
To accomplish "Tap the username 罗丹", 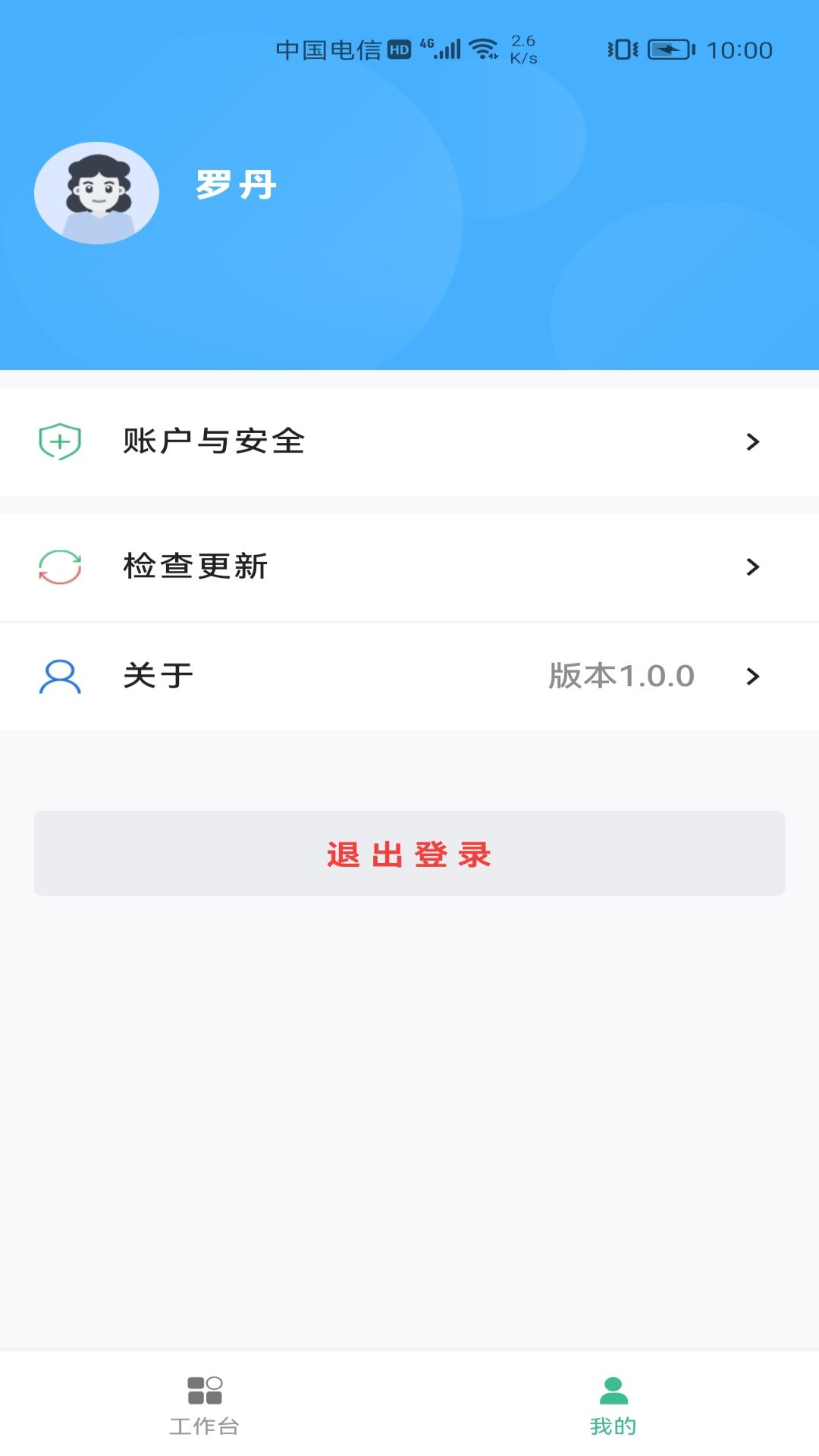I will point(235,186).
